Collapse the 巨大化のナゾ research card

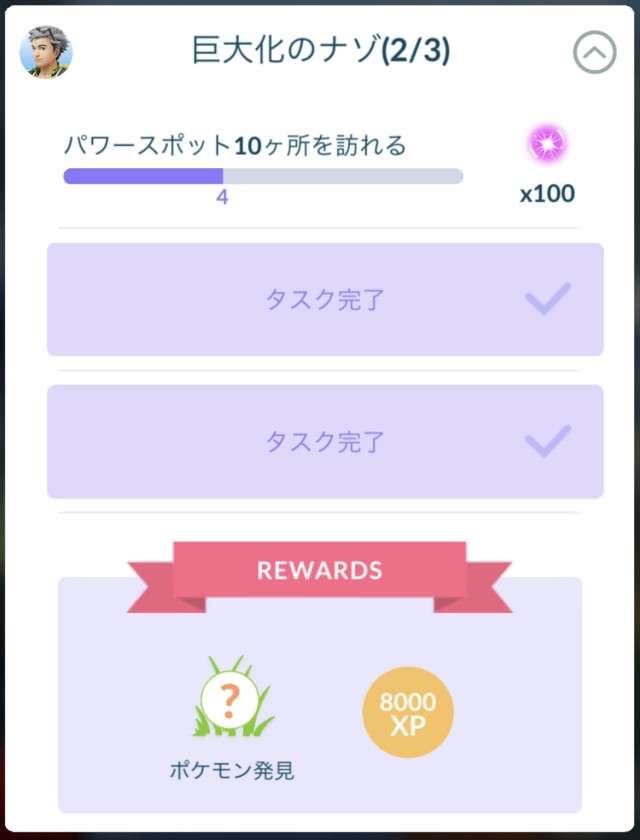594,52
